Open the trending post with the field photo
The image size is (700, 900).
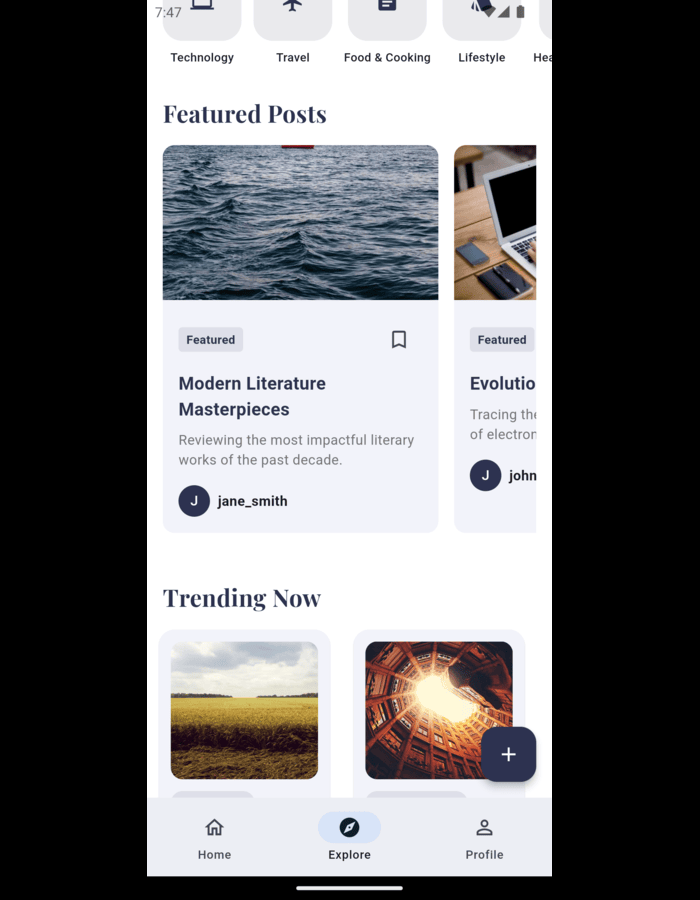coord(244,710)
